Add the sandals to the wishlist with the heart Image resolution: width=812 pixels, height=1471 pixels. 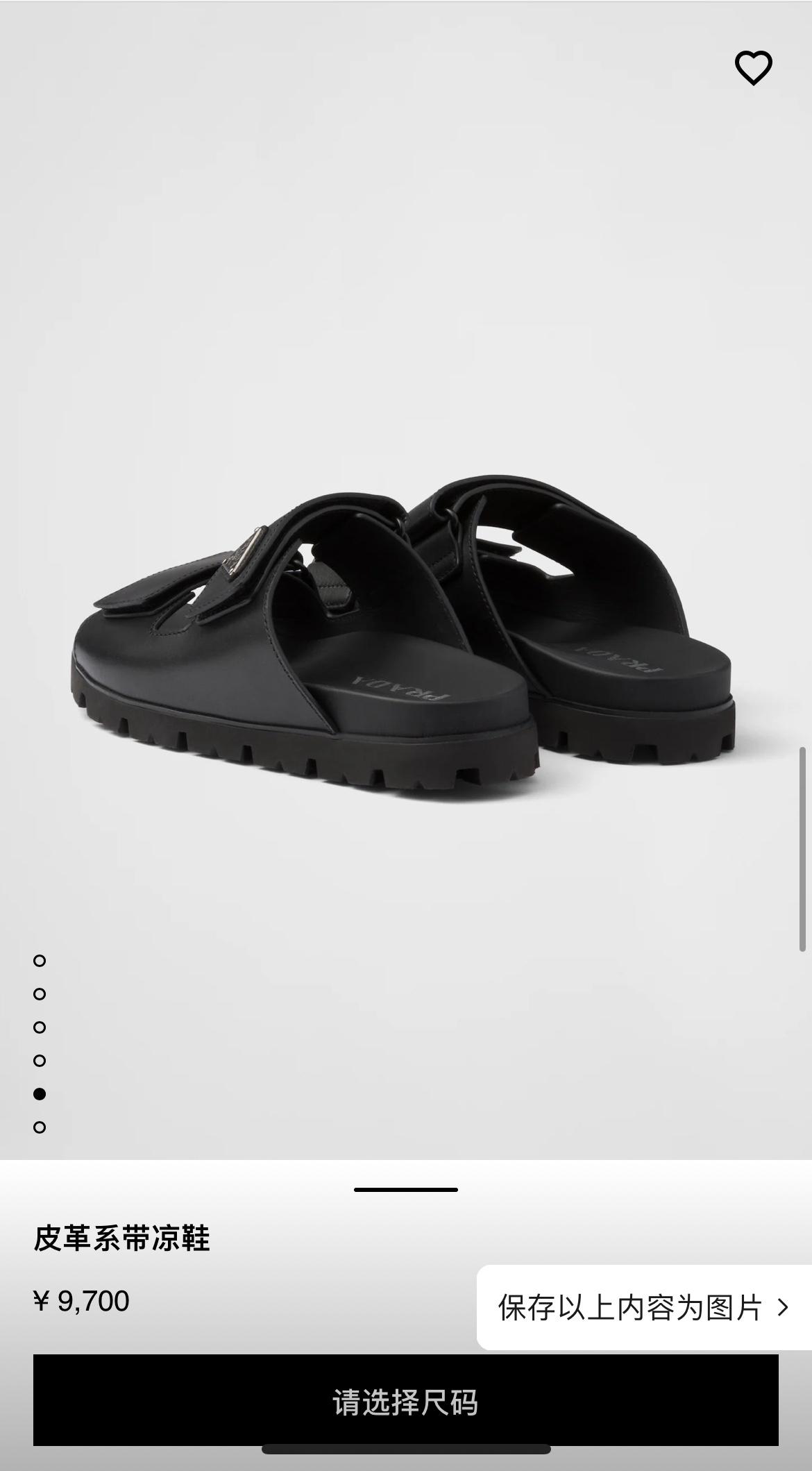coord(753,67)
